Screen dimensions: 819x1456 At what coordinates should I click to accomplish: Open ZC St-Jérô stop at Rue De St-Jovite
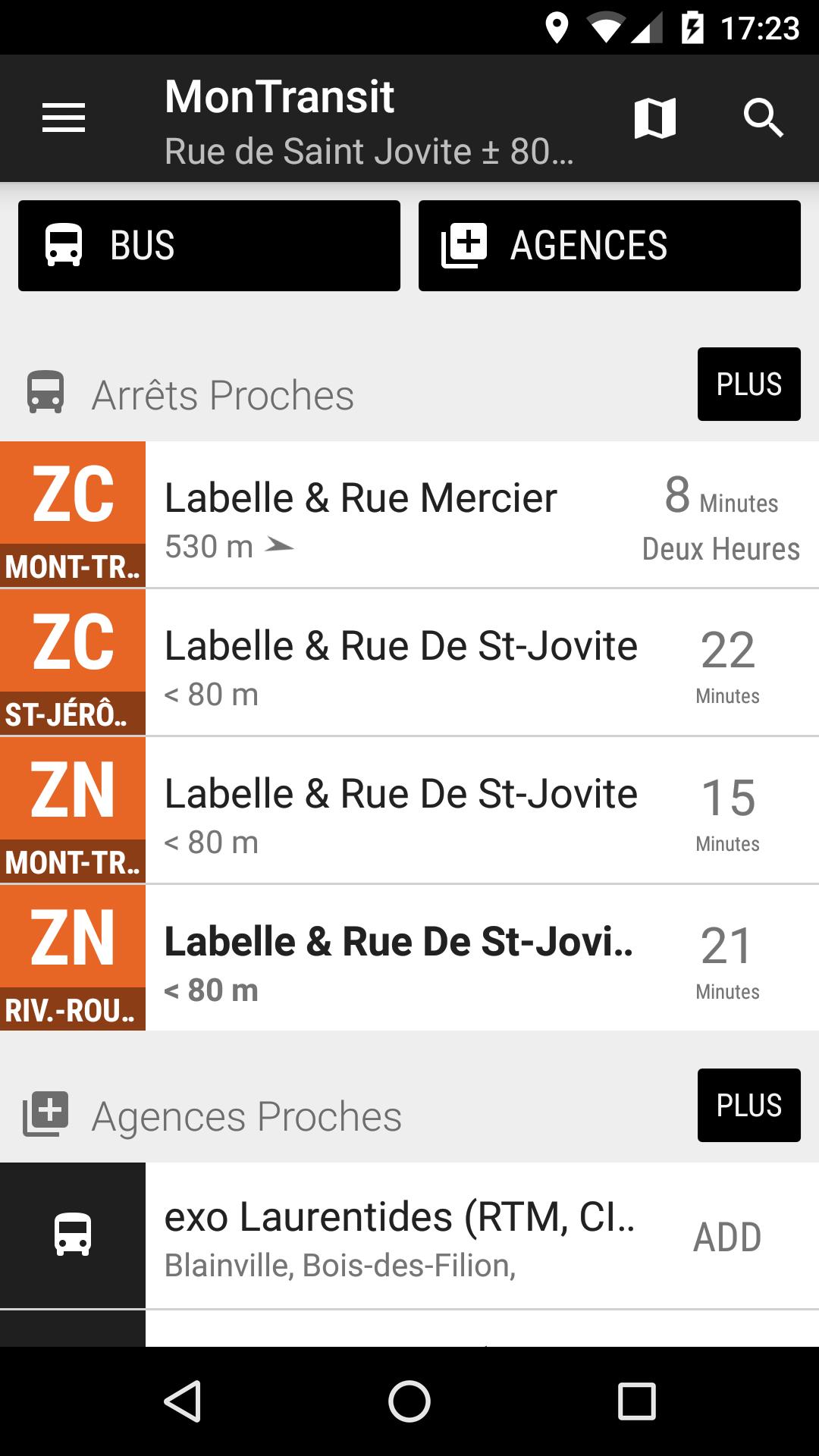(409, 662)
